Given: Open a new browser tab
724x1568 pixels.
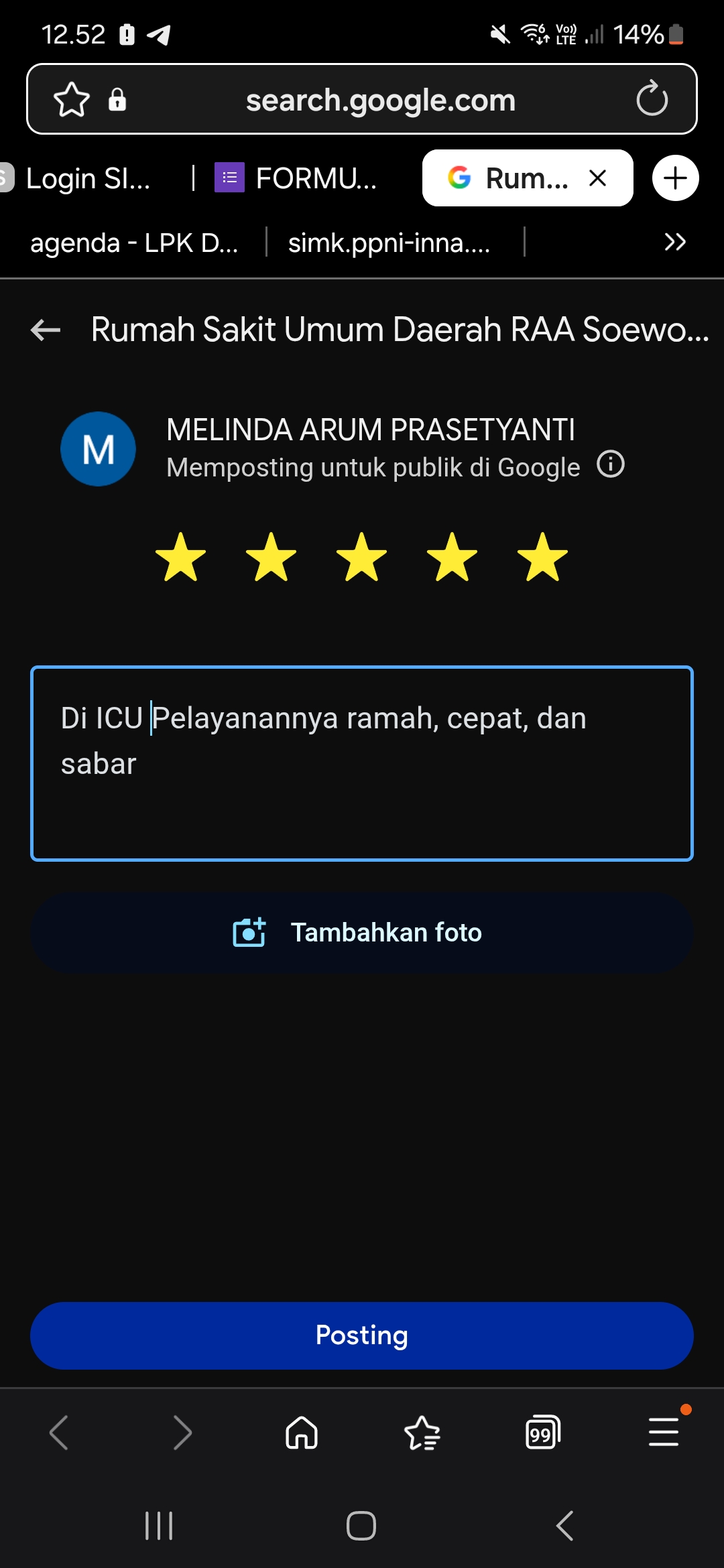Looking at the screenshot, I should click(x=675, y=178).
